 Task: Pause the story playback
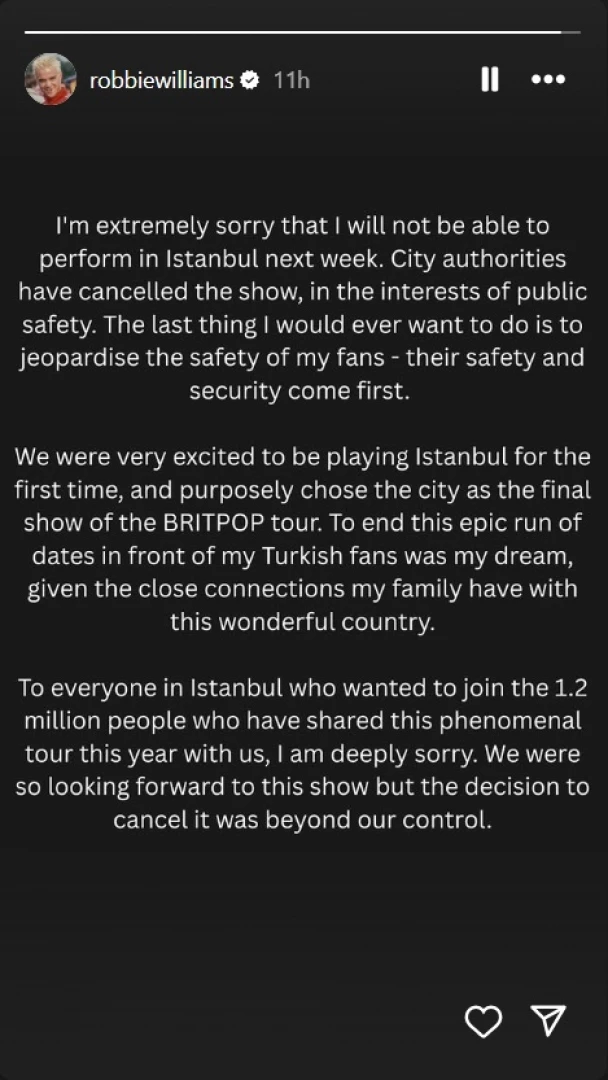490,80
